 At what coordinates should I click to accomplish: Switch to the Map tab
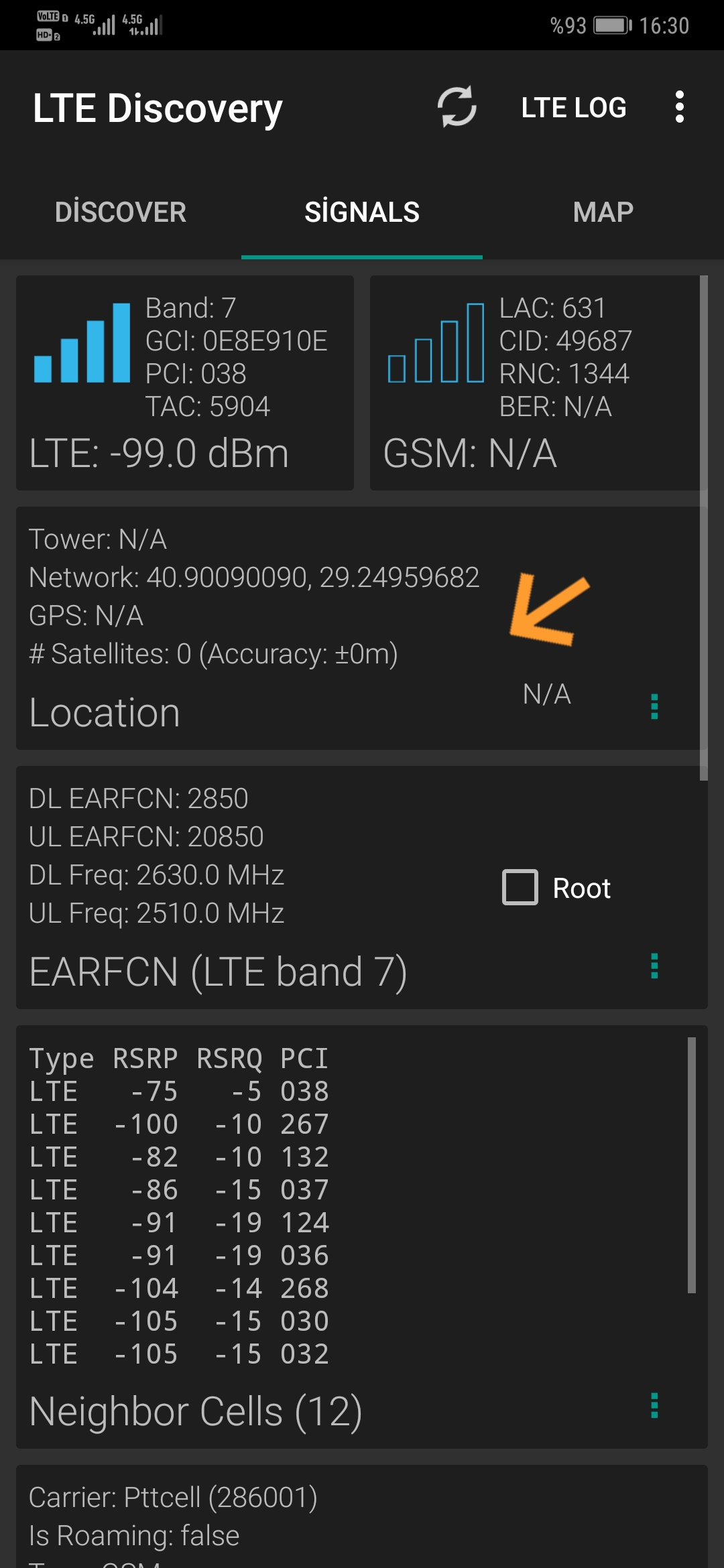coord(603,212)
